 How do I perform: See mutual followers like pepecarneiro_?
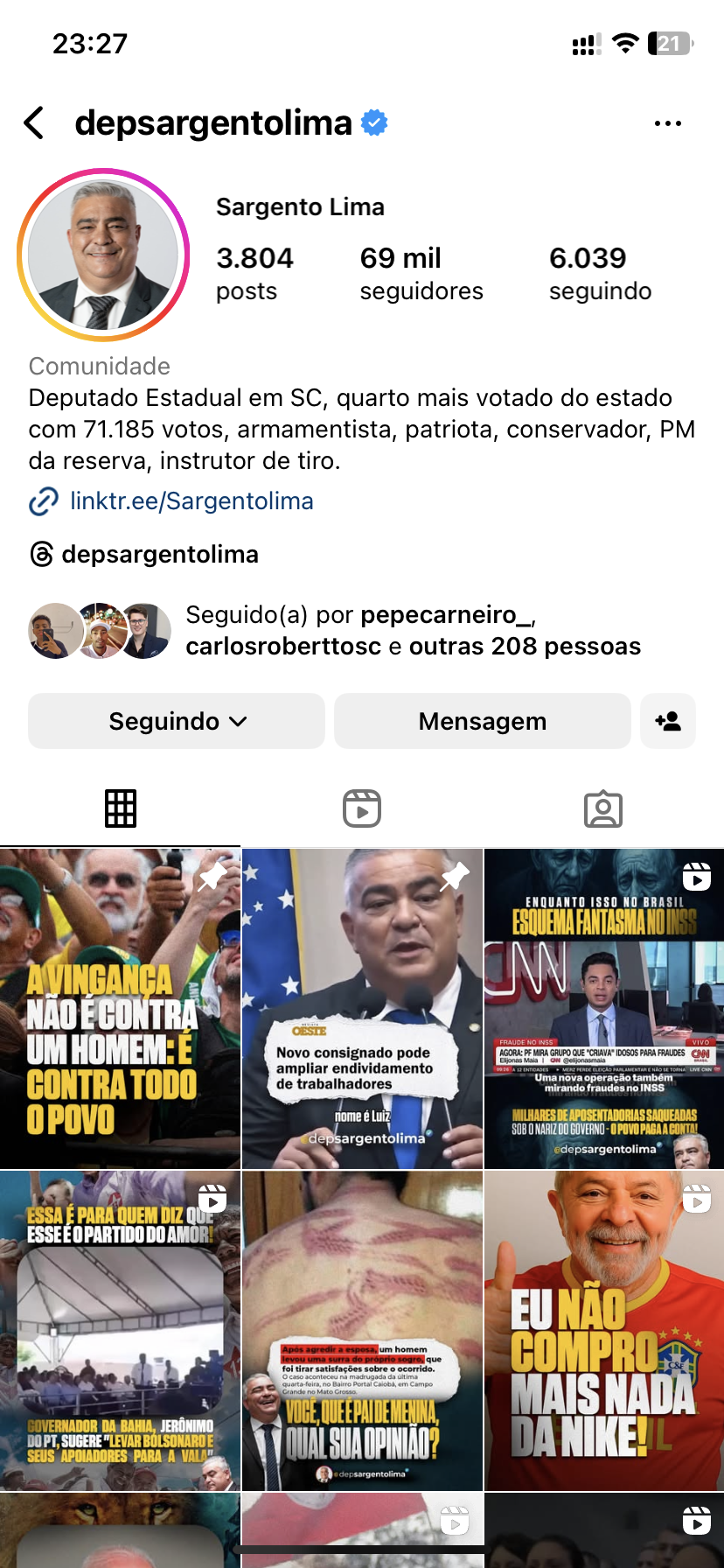click(x=411, y=631)
